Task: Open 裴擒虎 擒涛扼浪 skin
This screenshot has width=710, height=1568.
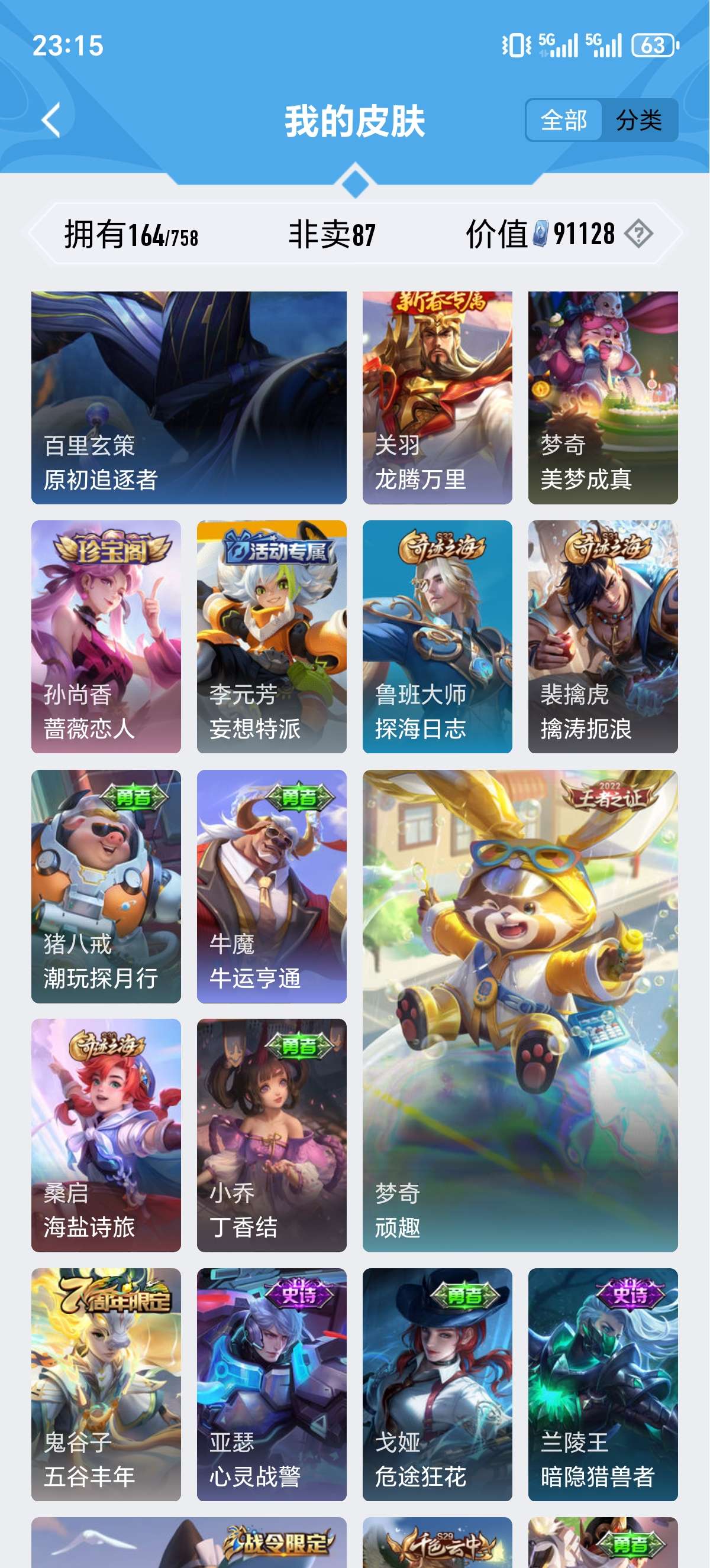Action: point(603,637)
